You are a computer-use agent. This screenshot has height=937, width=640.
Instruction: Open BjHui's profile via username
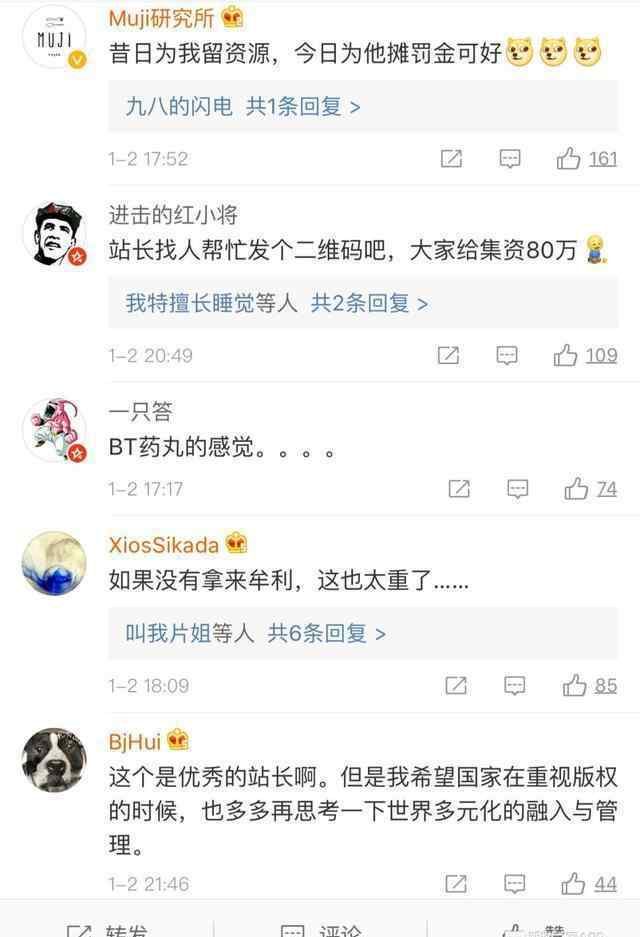pos(135,741)
